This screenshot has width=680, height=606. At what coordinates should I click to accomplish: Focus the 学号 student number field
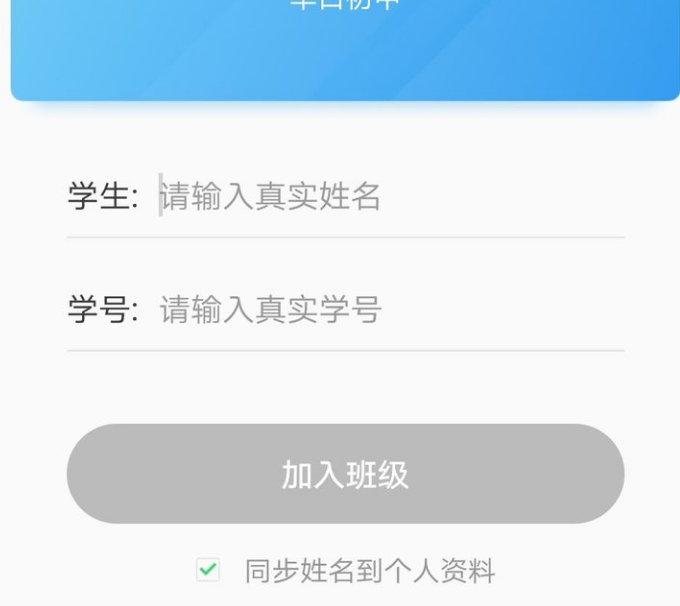390,310
